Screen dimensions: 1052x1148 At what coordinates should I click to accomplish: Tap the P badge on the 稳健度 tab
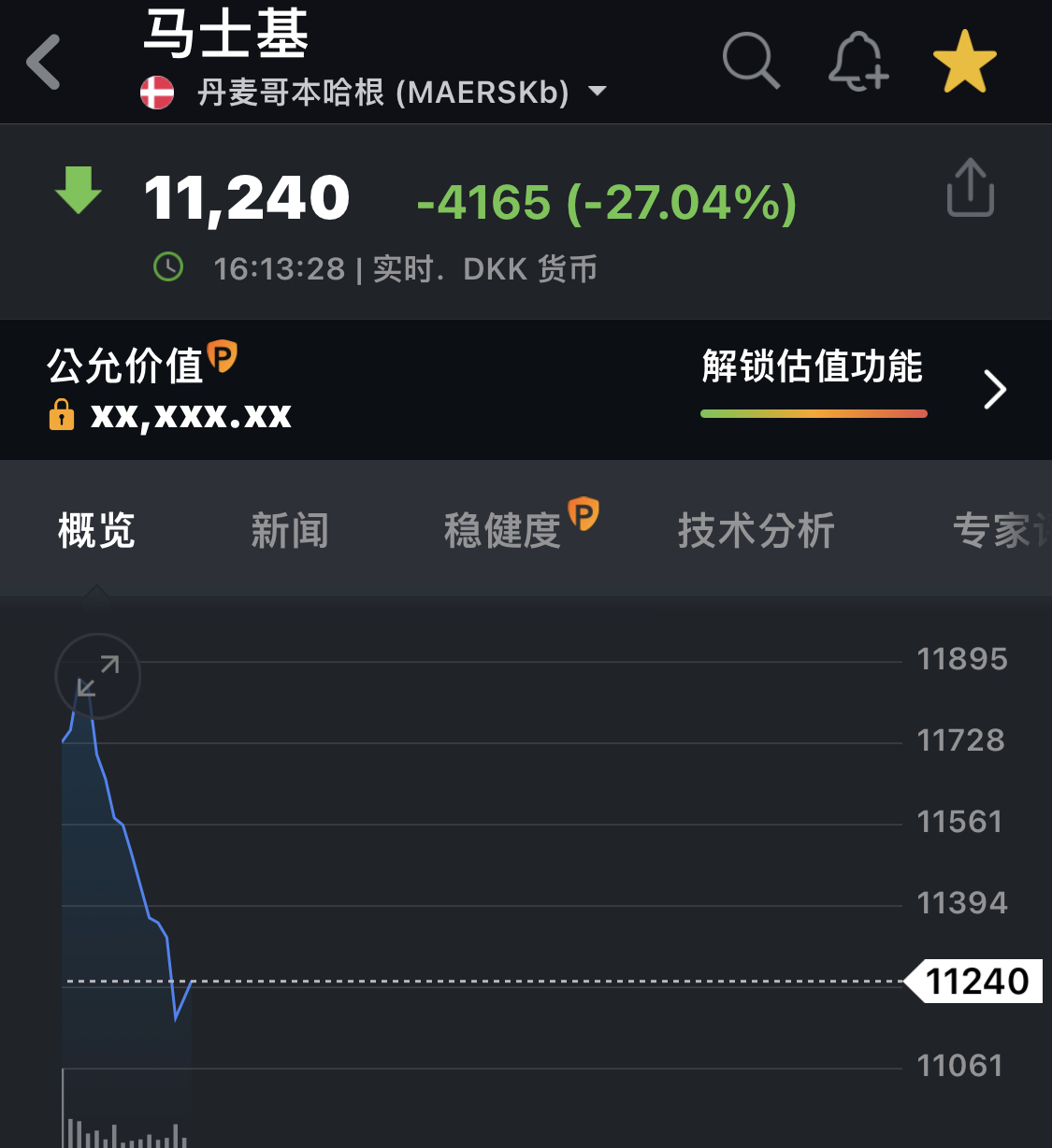pos(583,514)
